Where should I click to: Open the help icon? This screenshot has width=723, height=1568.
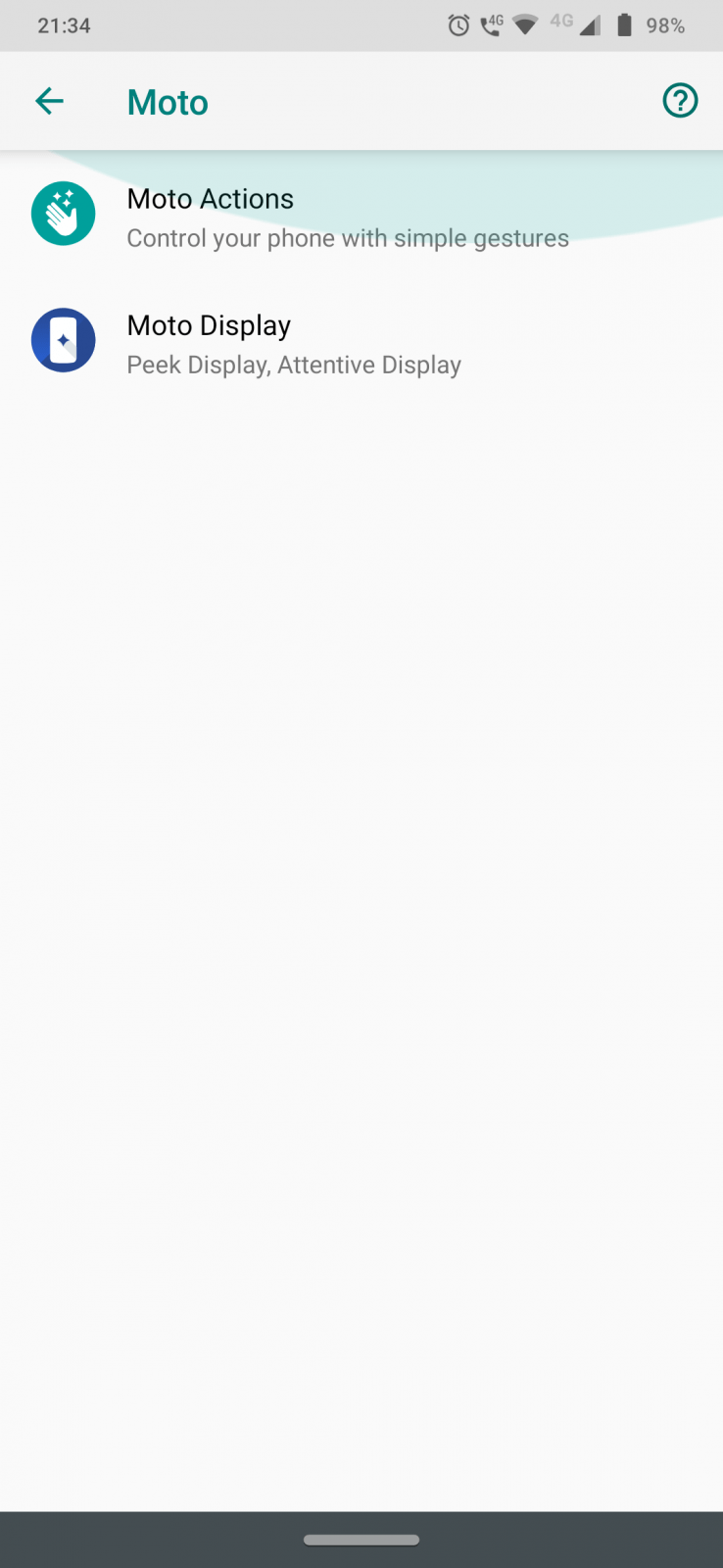pos(680,101)
